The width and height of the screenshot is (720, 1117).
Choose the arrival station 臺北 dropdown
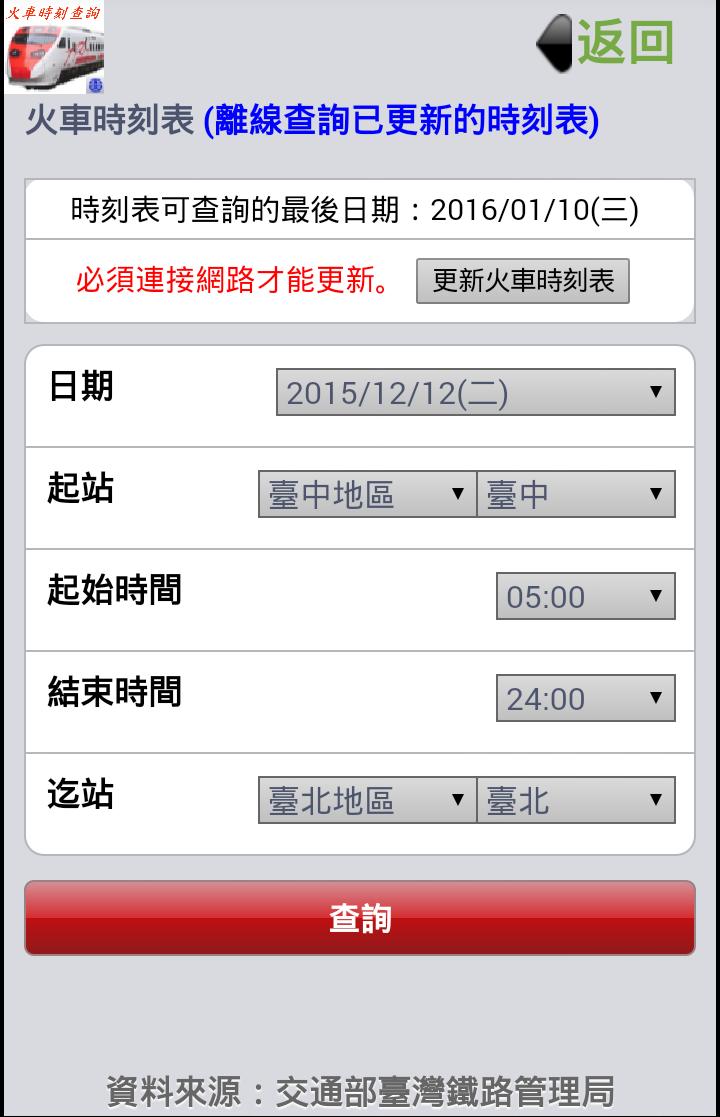(x=575, y=800)
